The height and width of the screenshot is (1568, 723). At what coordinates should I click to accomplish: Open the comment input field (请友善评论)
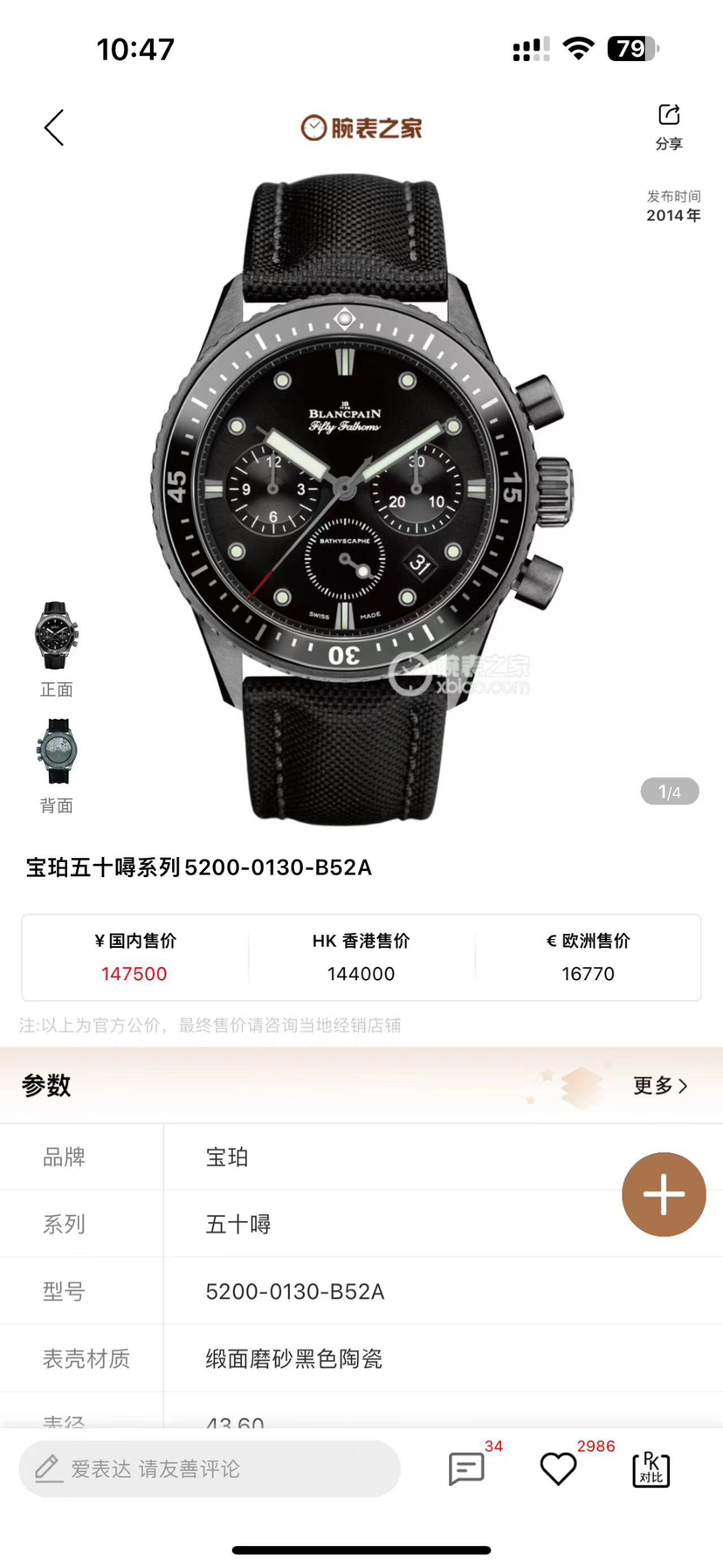(210, 1468)
